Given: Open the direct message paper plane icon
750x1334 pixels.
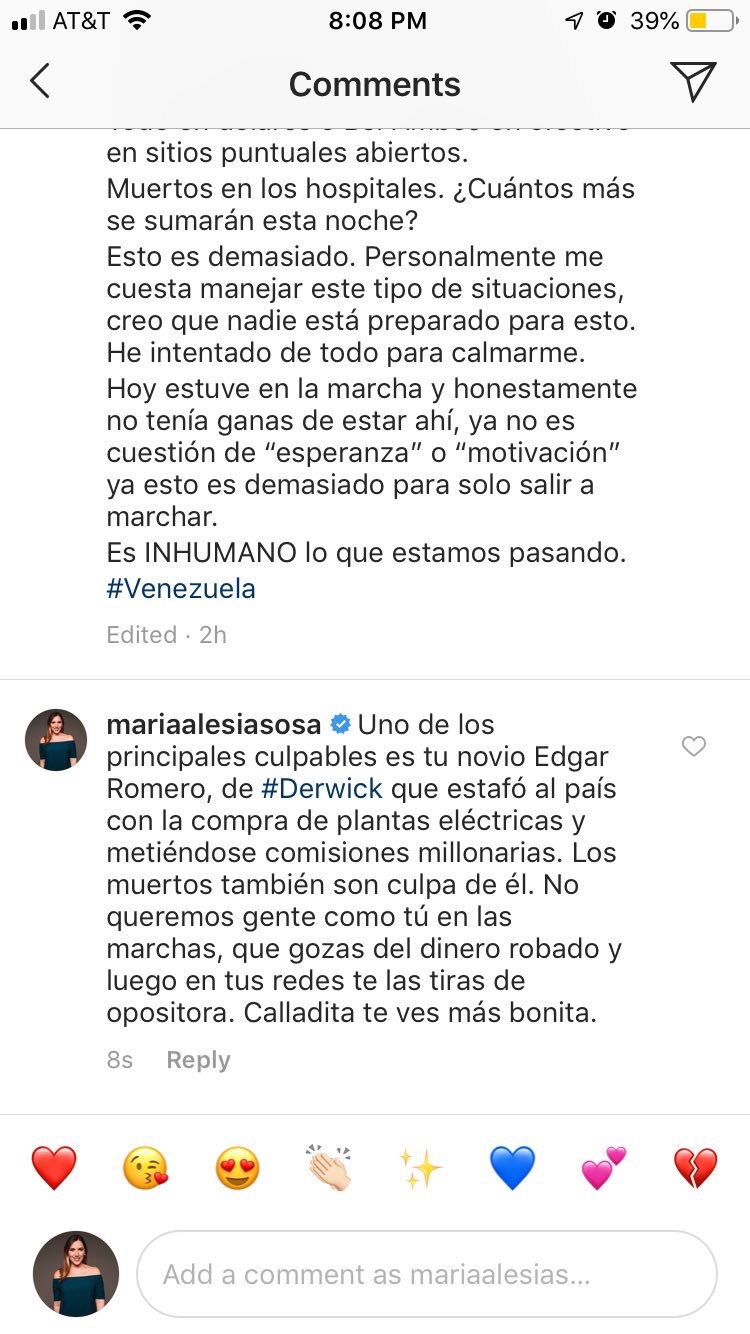Looking at the screenshot, I should coord(693,82).
